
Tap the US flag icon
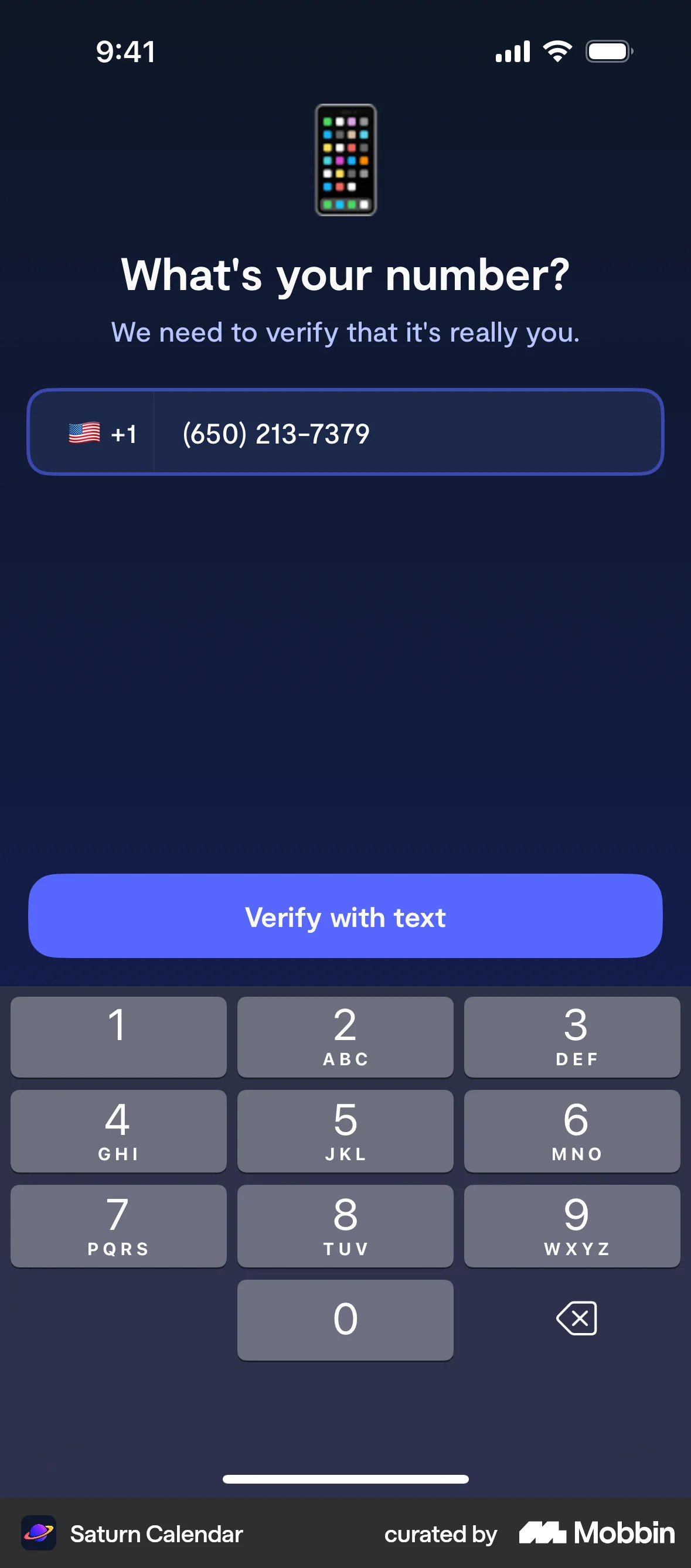pos(83,433)
